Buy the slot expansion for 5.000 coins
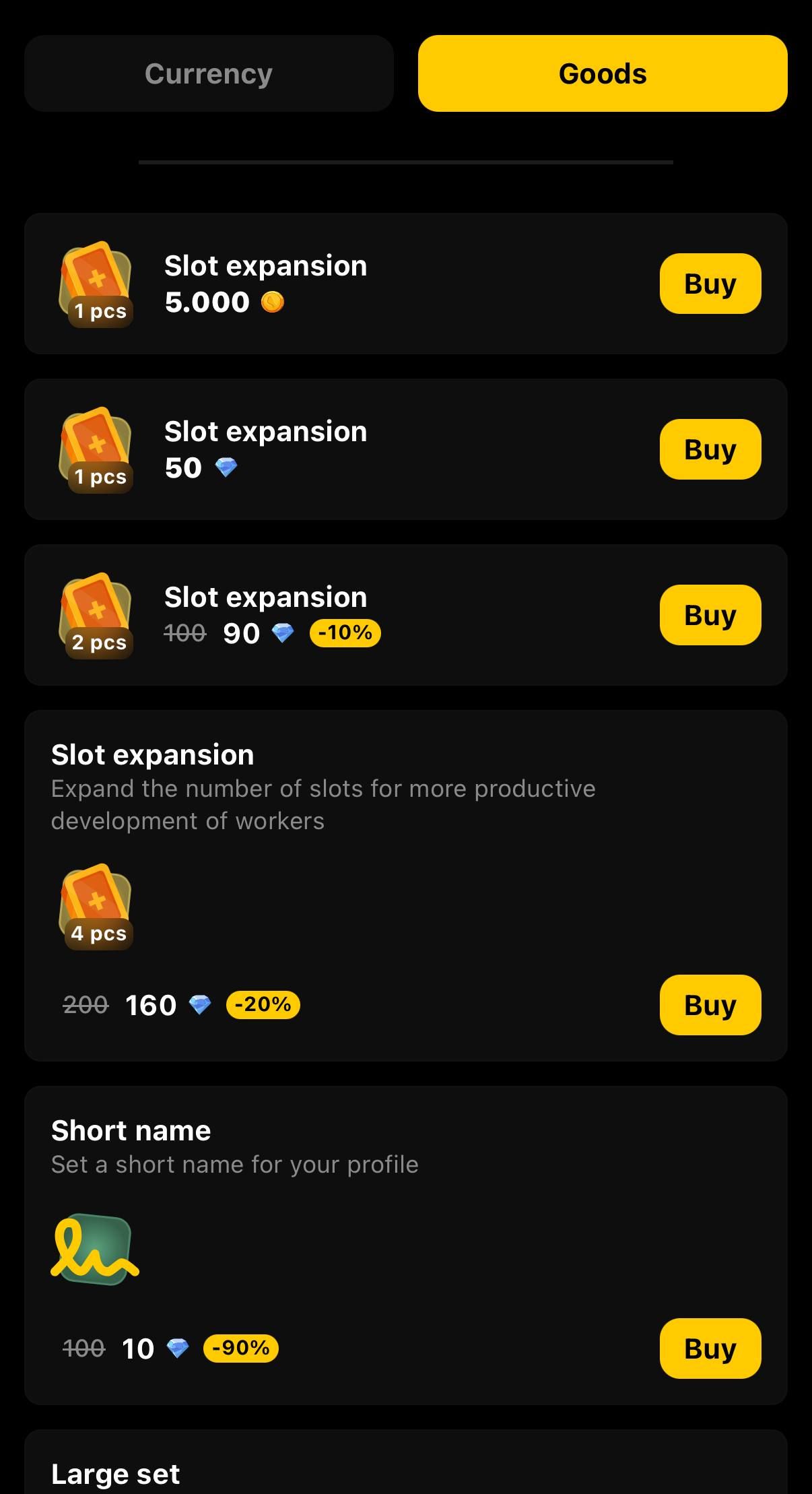 coord(710,284)
